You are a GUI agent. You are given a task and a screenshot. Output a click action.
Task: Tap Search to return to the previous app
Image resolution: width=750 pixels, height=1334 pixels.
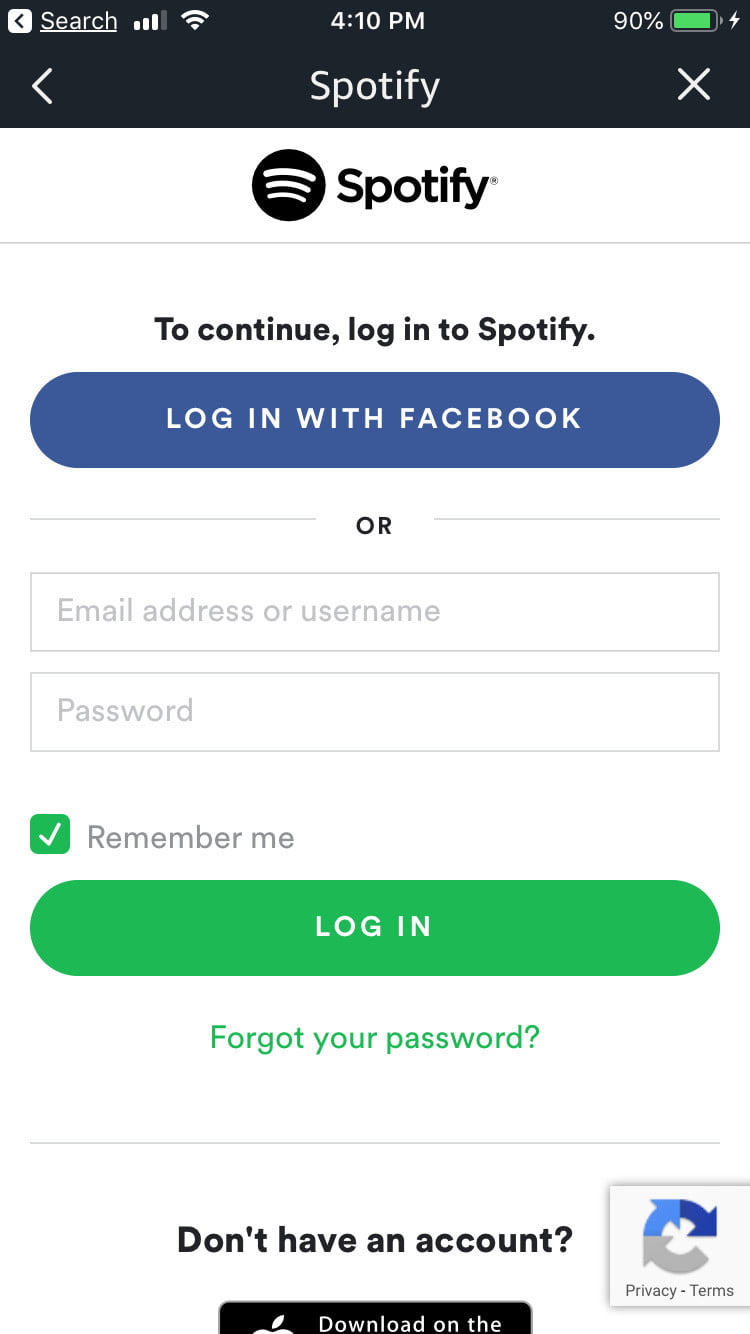pos(78,20)
